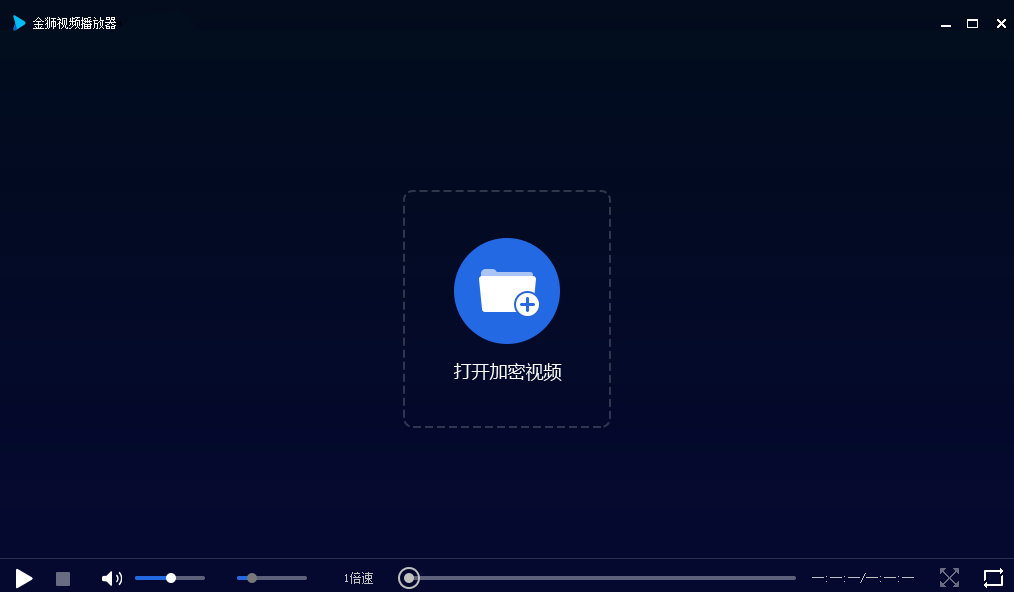The height and width of the screenshot is (592, 1014).
Task: Minimize the player window
Action: tap(946, 24)
